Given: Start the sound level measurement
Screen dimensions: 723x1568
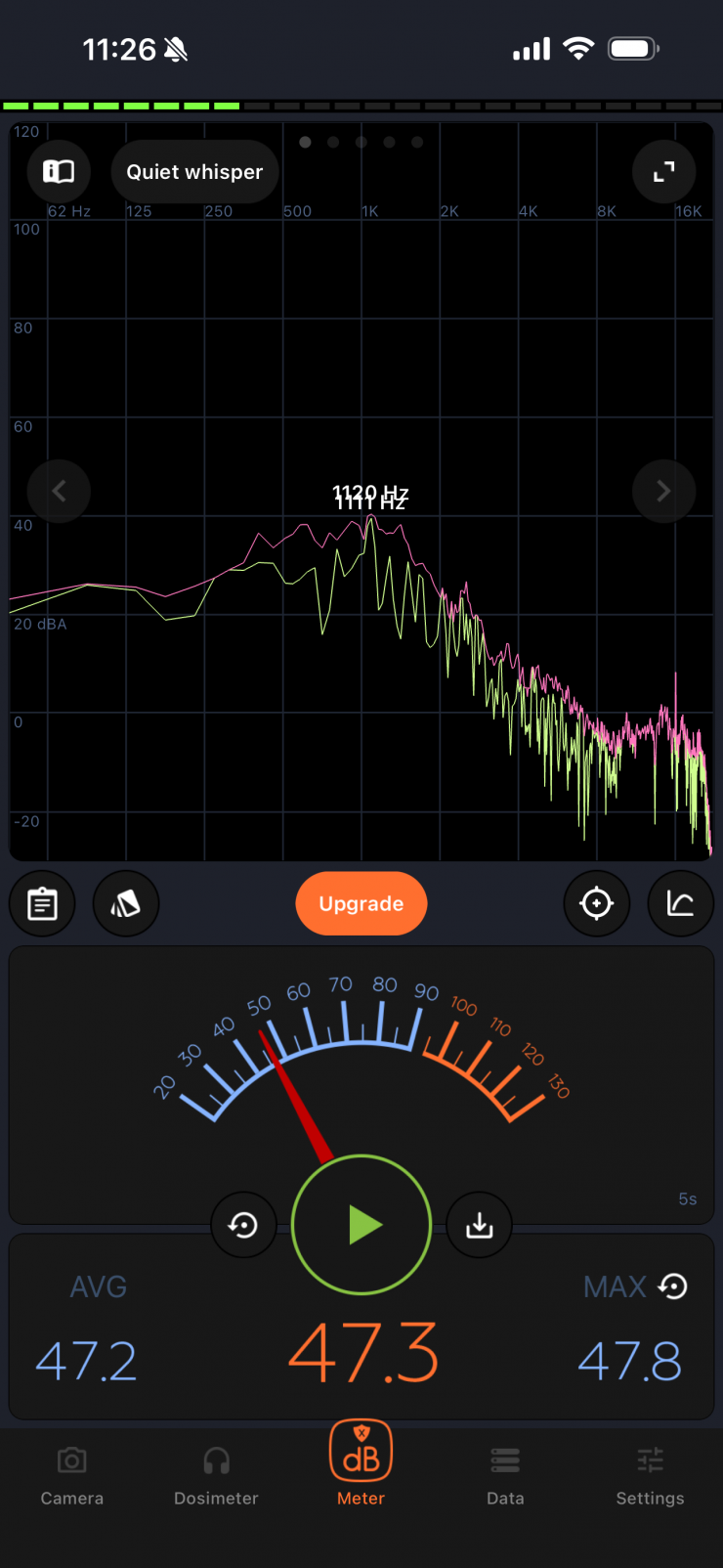Looking at the screenshot, I should click(361, 1225).
